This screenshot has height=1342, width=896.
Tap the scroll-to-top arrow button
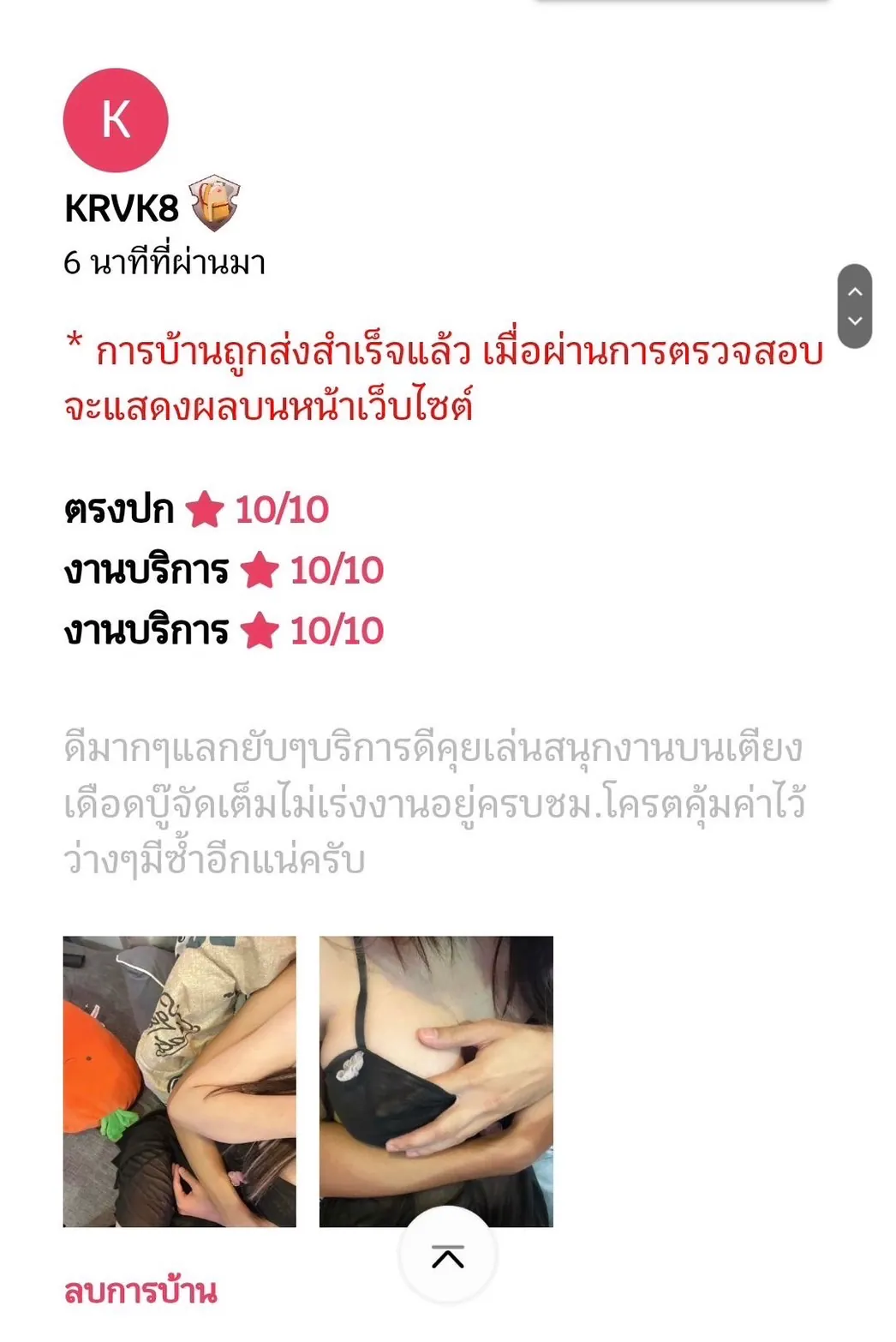(x=447, y=1256)
